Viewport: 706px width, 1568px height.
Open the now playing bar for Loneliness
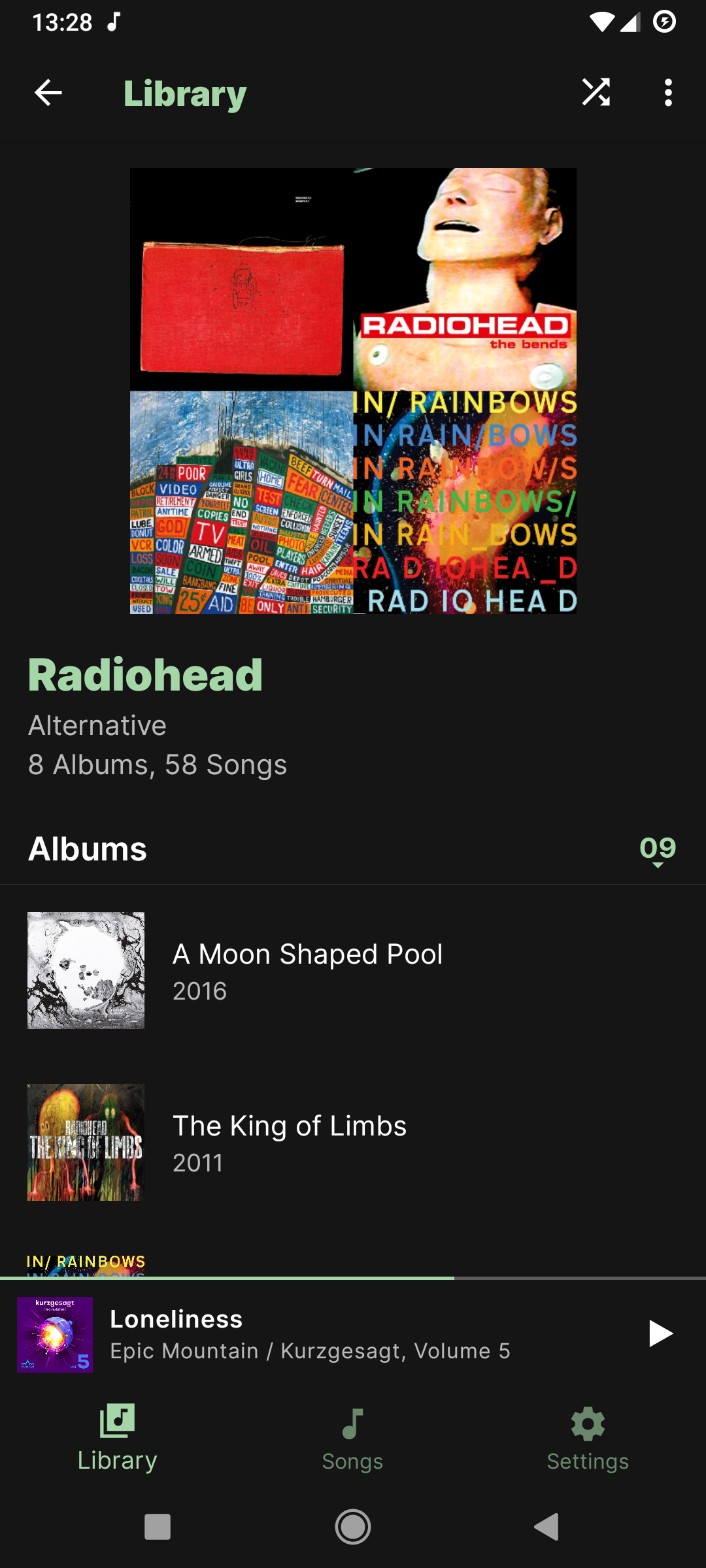[x=327, y=1333]
